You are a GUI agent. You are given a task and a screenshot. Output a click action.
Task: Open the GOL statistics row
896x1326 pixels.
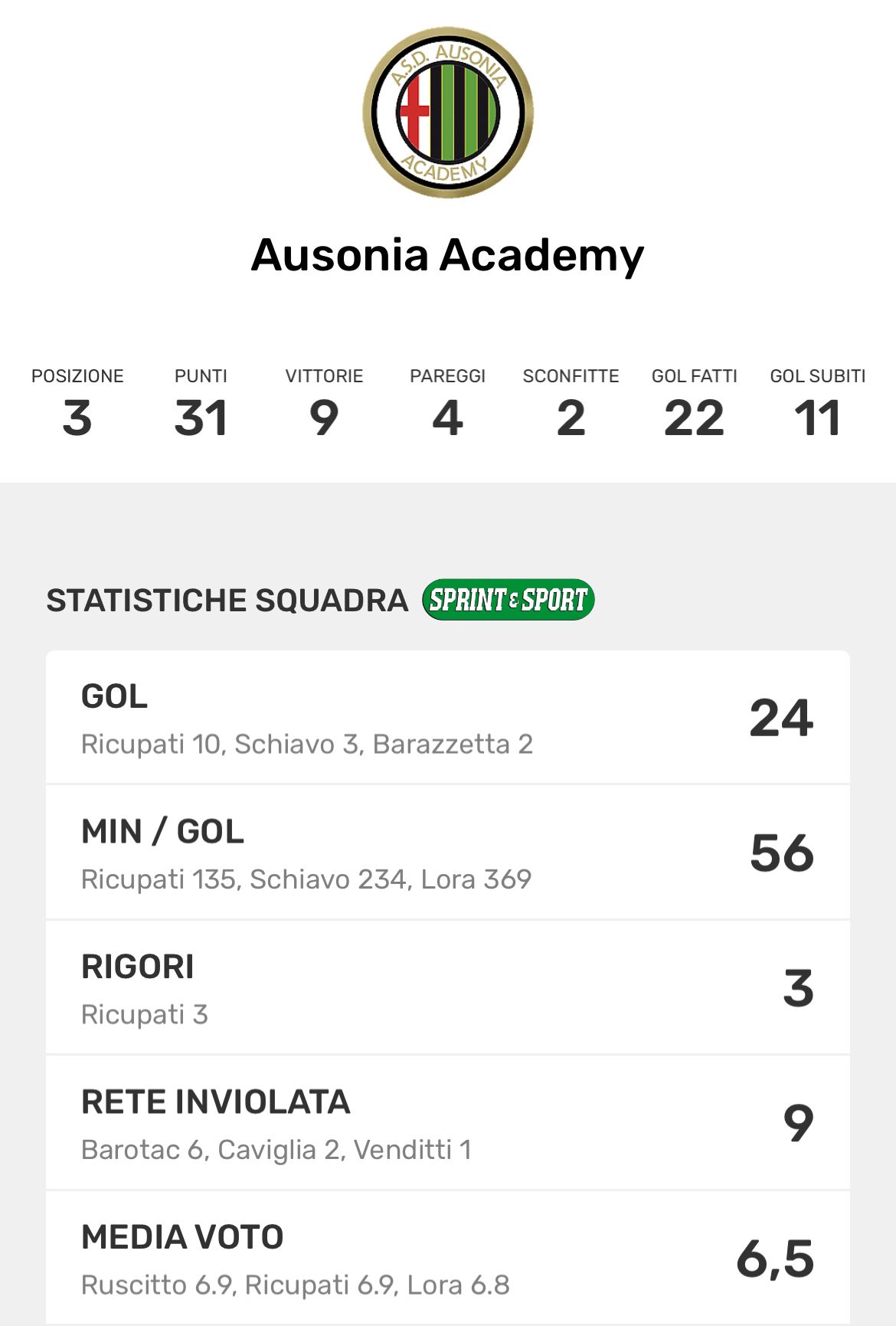[x=447, y=718]
